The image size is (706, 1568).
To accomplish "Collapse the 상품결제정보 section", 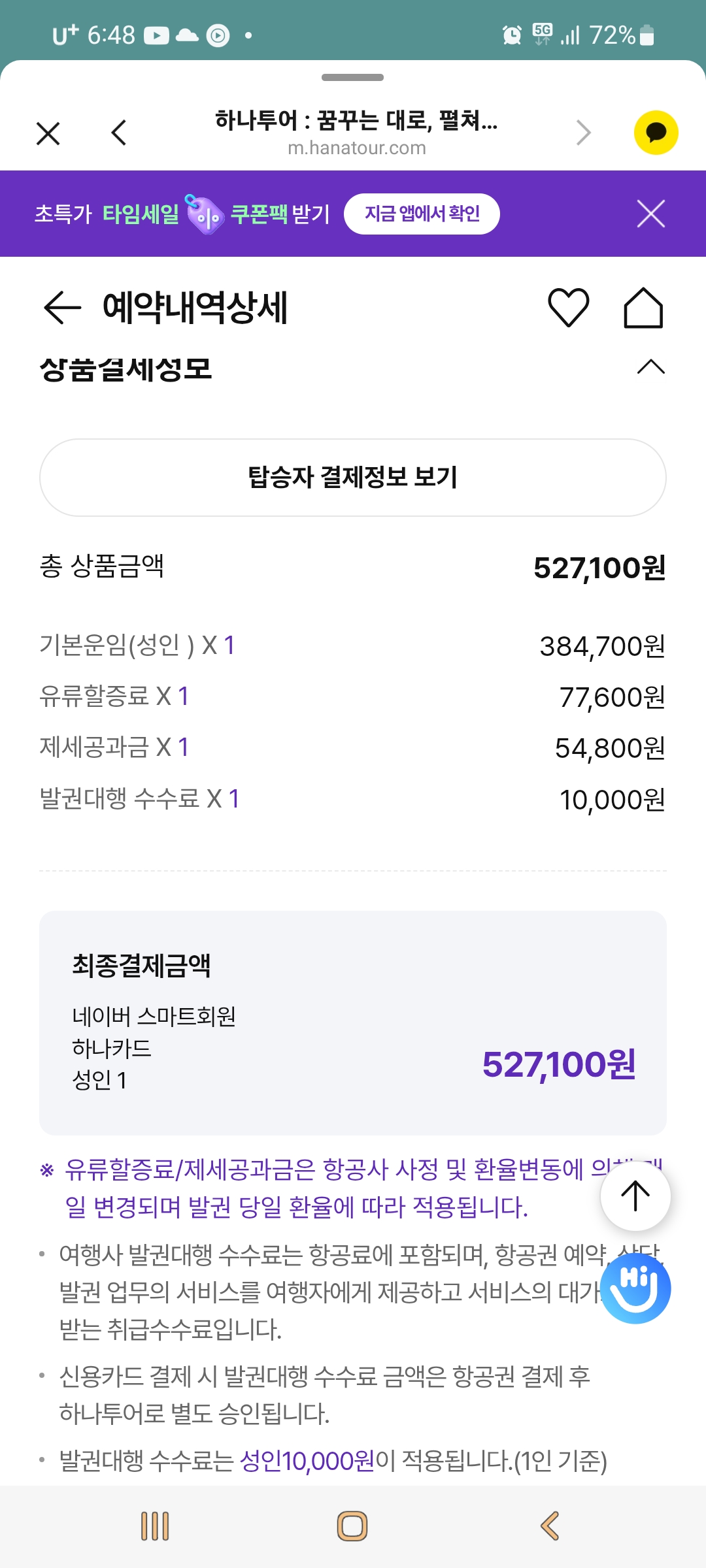I will (x=650, y=367).
